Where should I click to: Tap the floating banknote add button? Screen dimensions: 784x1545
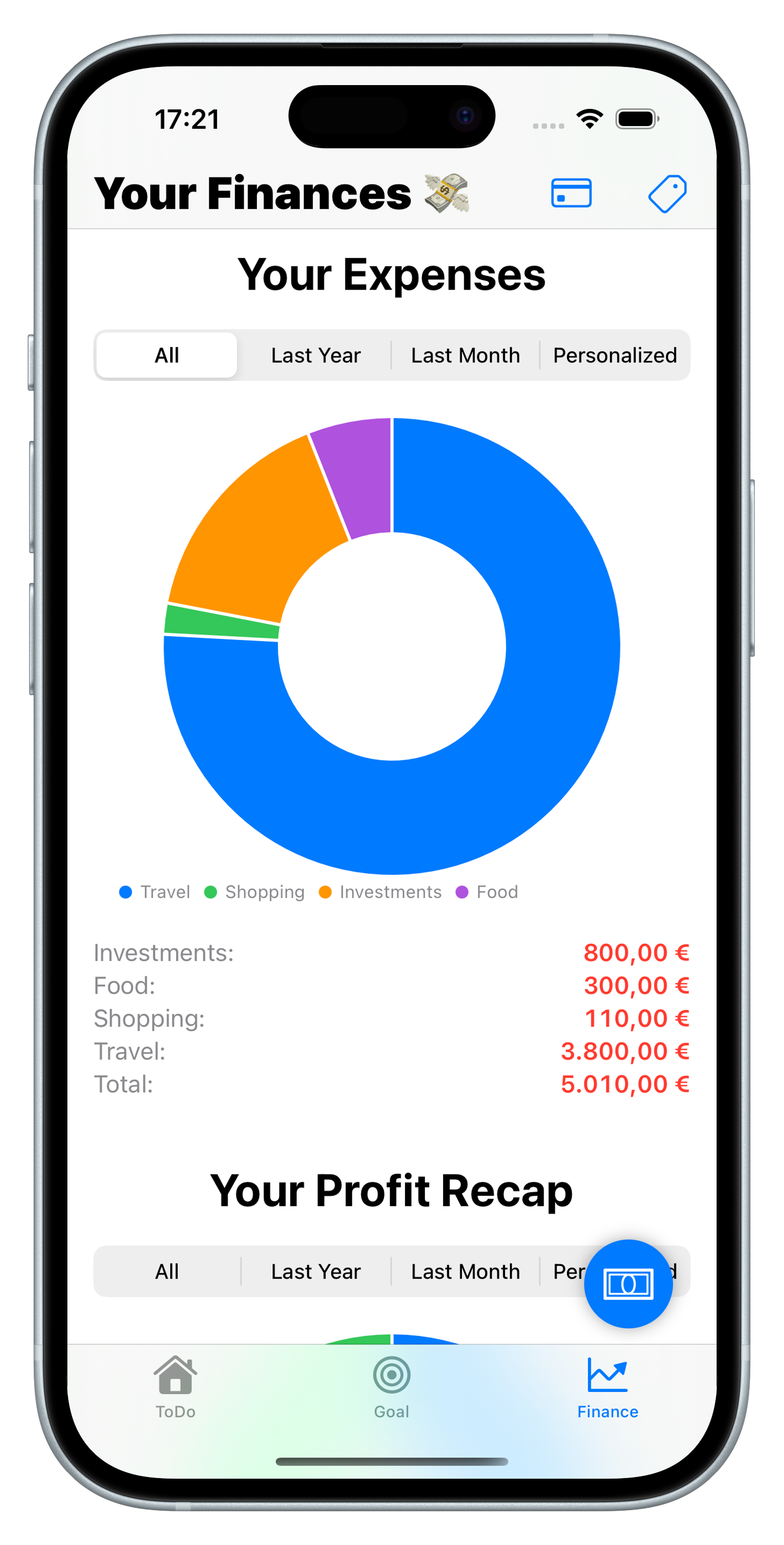point(628,1284)
